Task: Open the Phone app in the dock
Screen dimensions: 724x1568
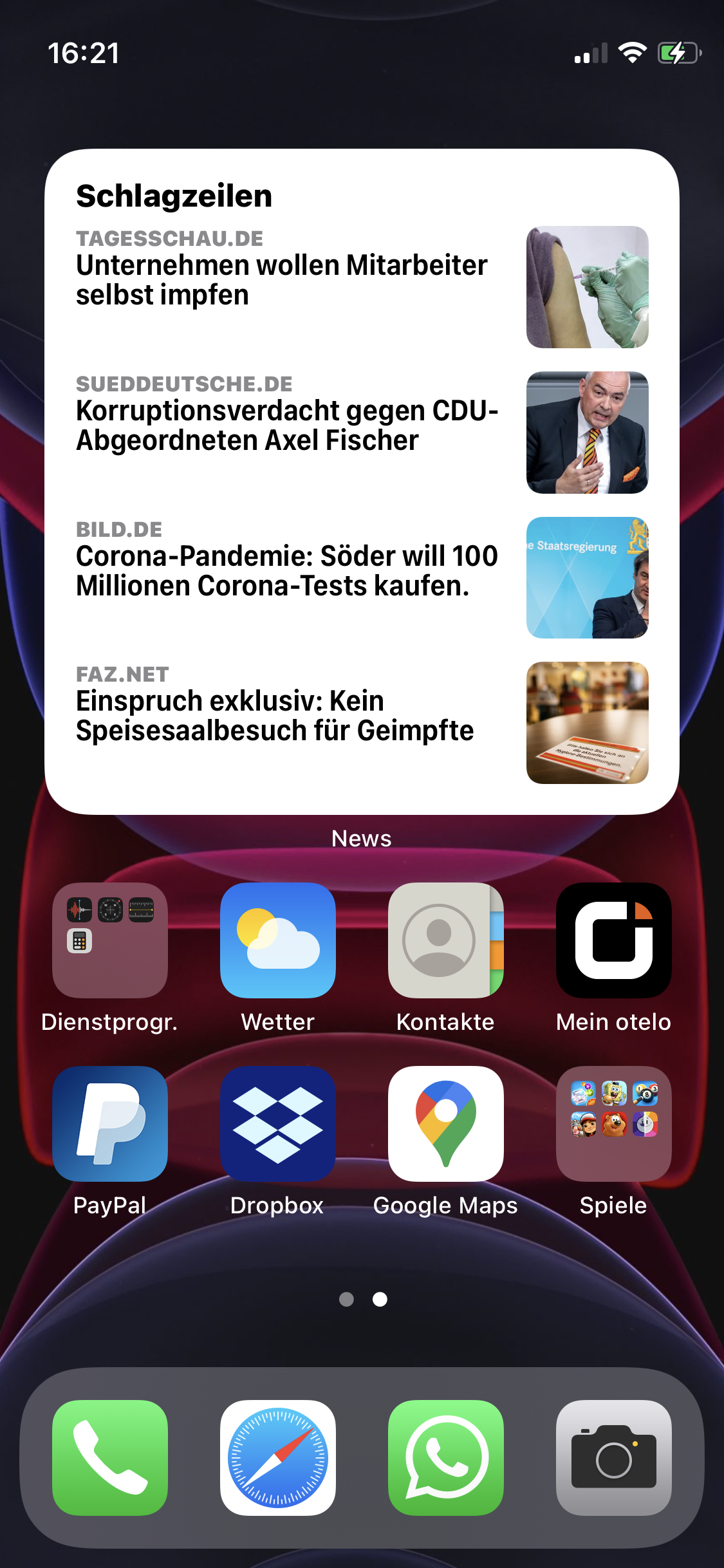Action: (x=110, y=1458)
